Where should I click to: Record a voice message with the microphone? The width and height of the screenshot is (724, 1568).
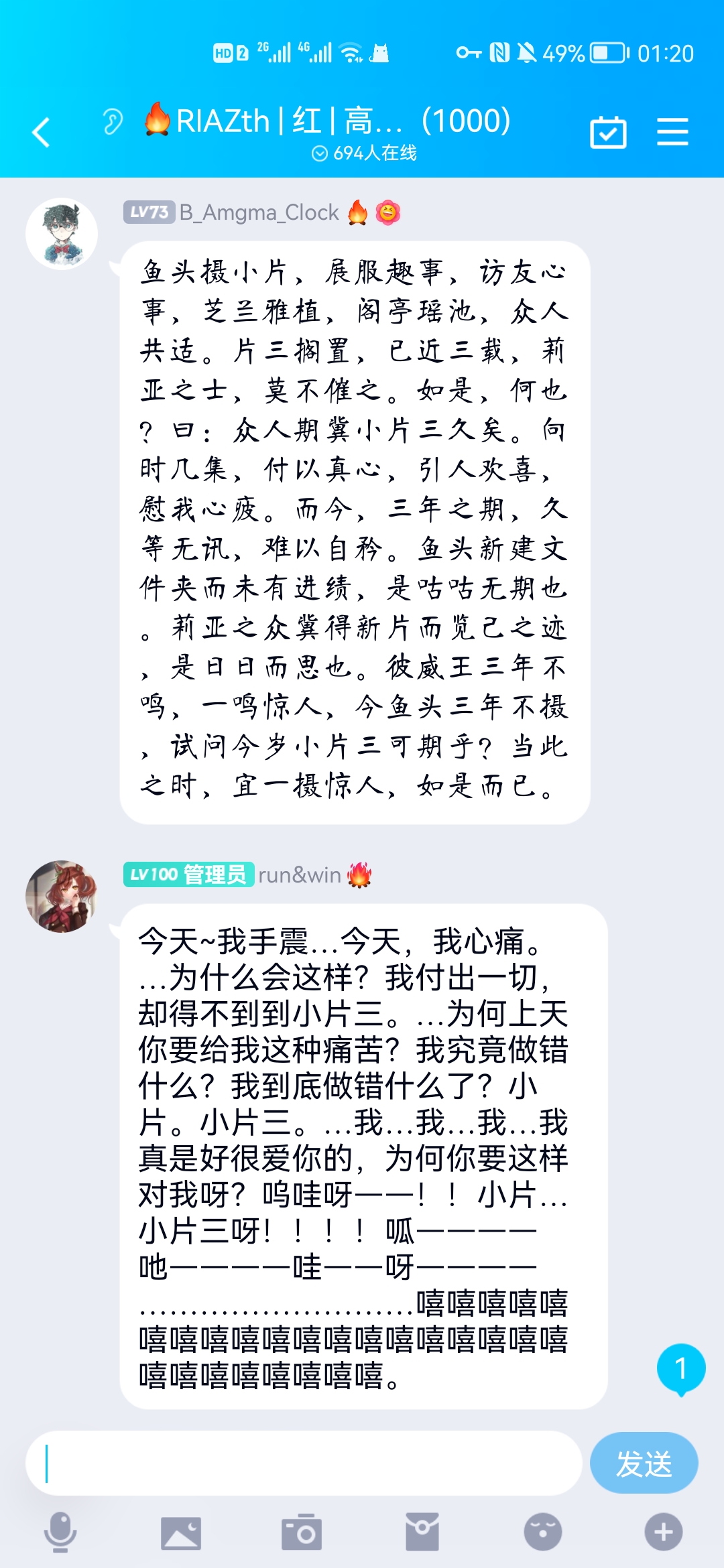(x=60, y=1532)
